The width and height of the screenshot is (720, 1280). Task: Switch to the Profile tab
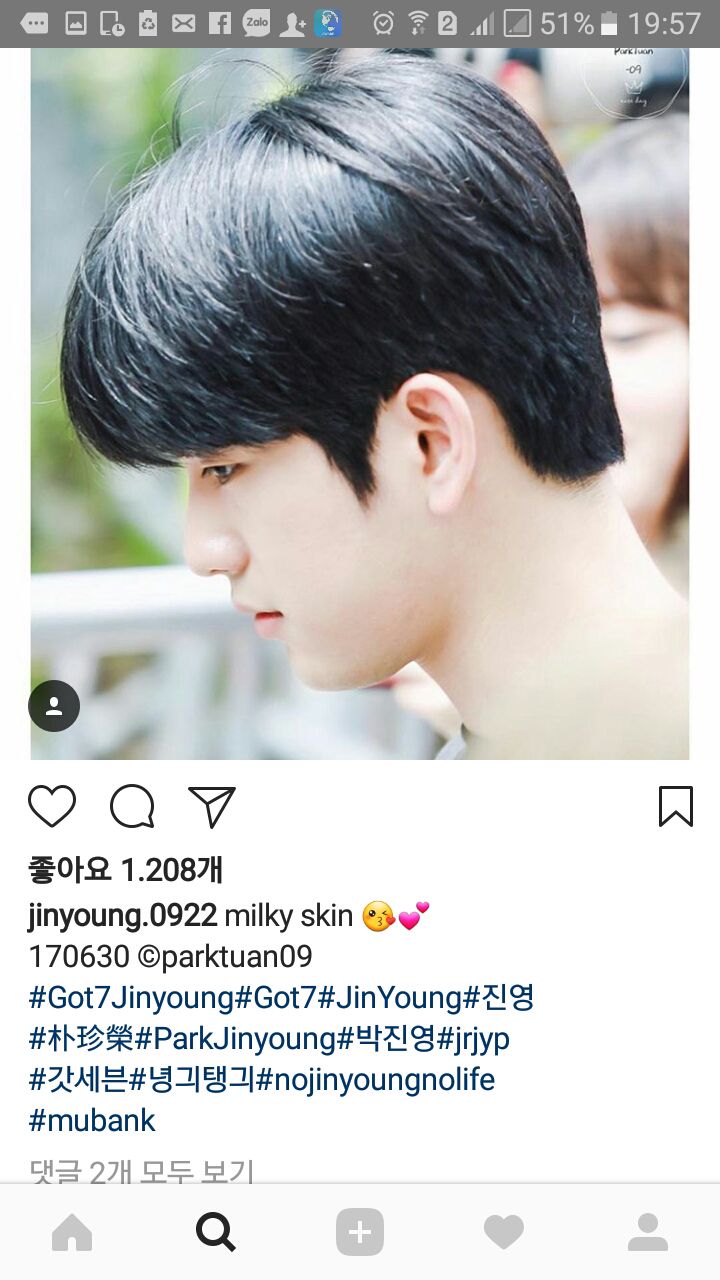coord(648,1233)
